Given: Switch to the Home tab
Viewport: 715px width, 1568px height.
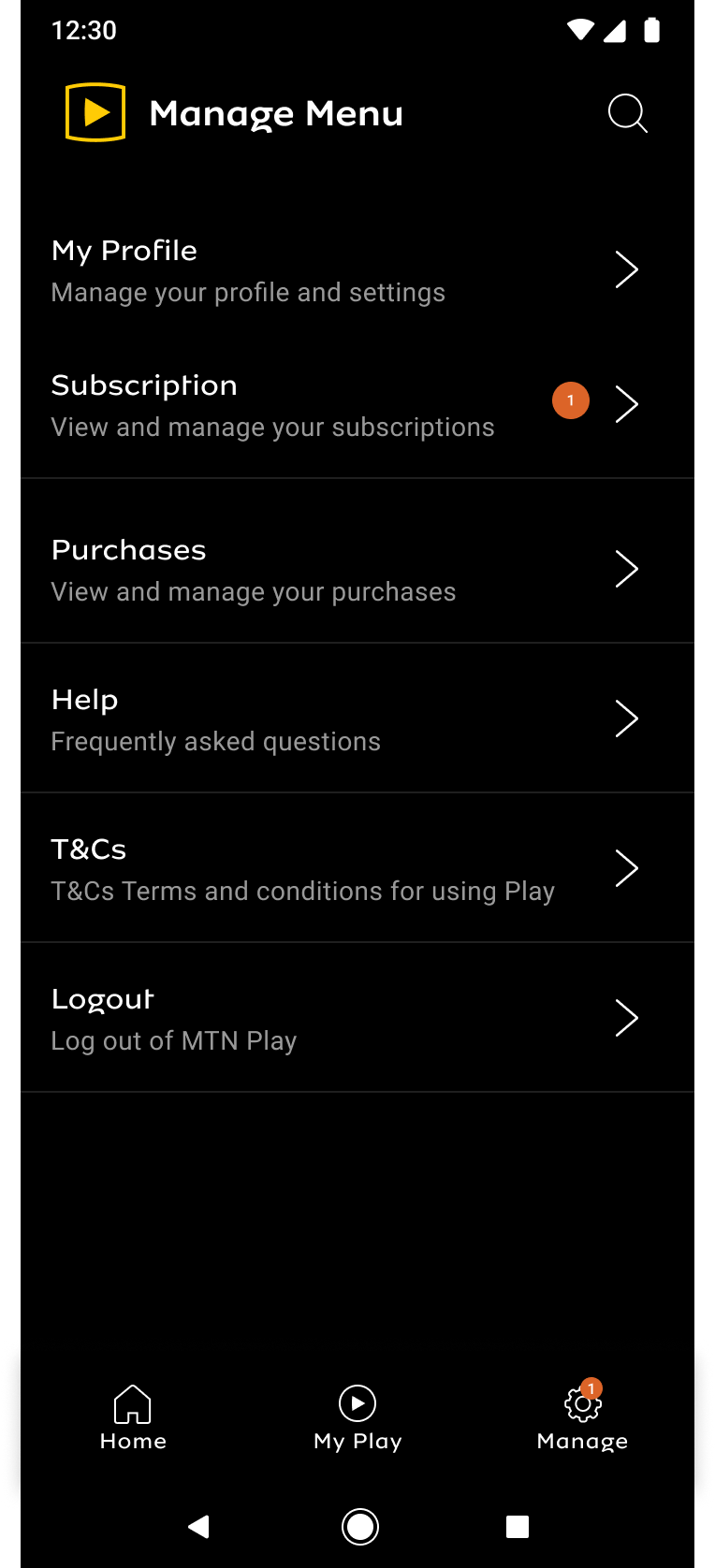Looking at the screenshot, I should click(133, 1418).
